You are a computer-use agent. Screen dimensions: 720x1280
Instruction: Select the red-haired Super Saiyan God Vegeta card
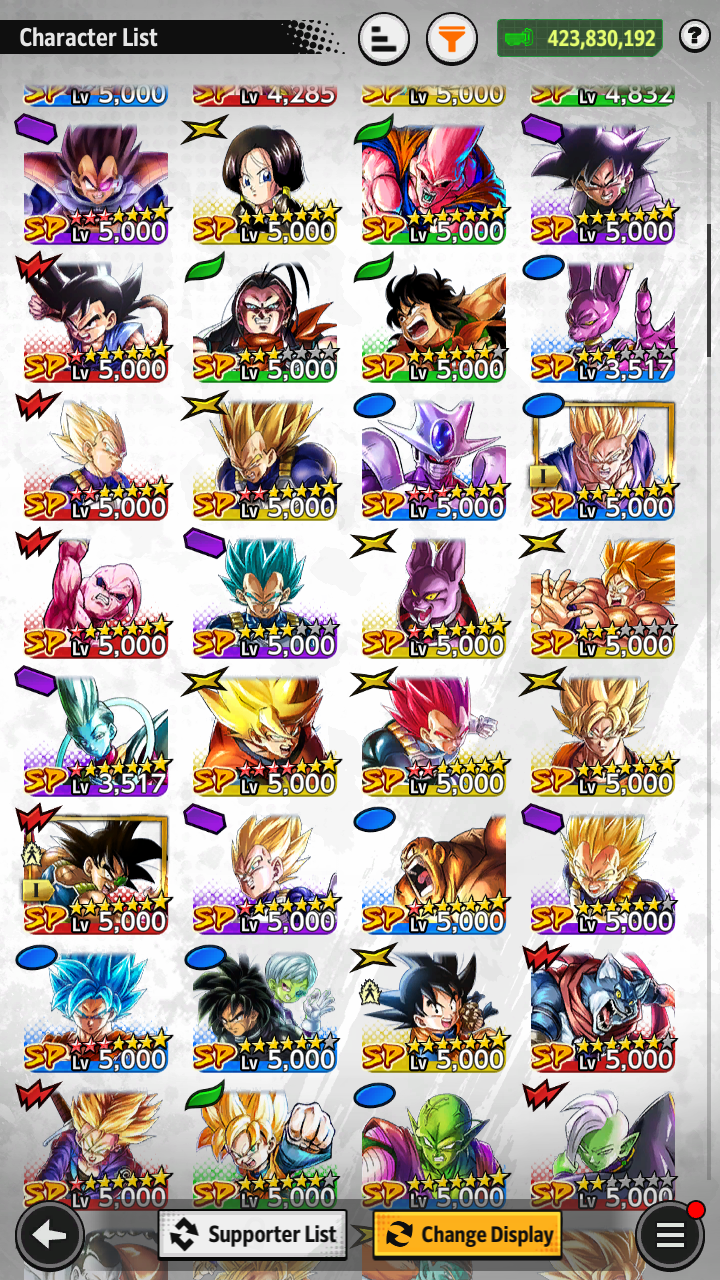pyautogui.click(x=434, y=734)
